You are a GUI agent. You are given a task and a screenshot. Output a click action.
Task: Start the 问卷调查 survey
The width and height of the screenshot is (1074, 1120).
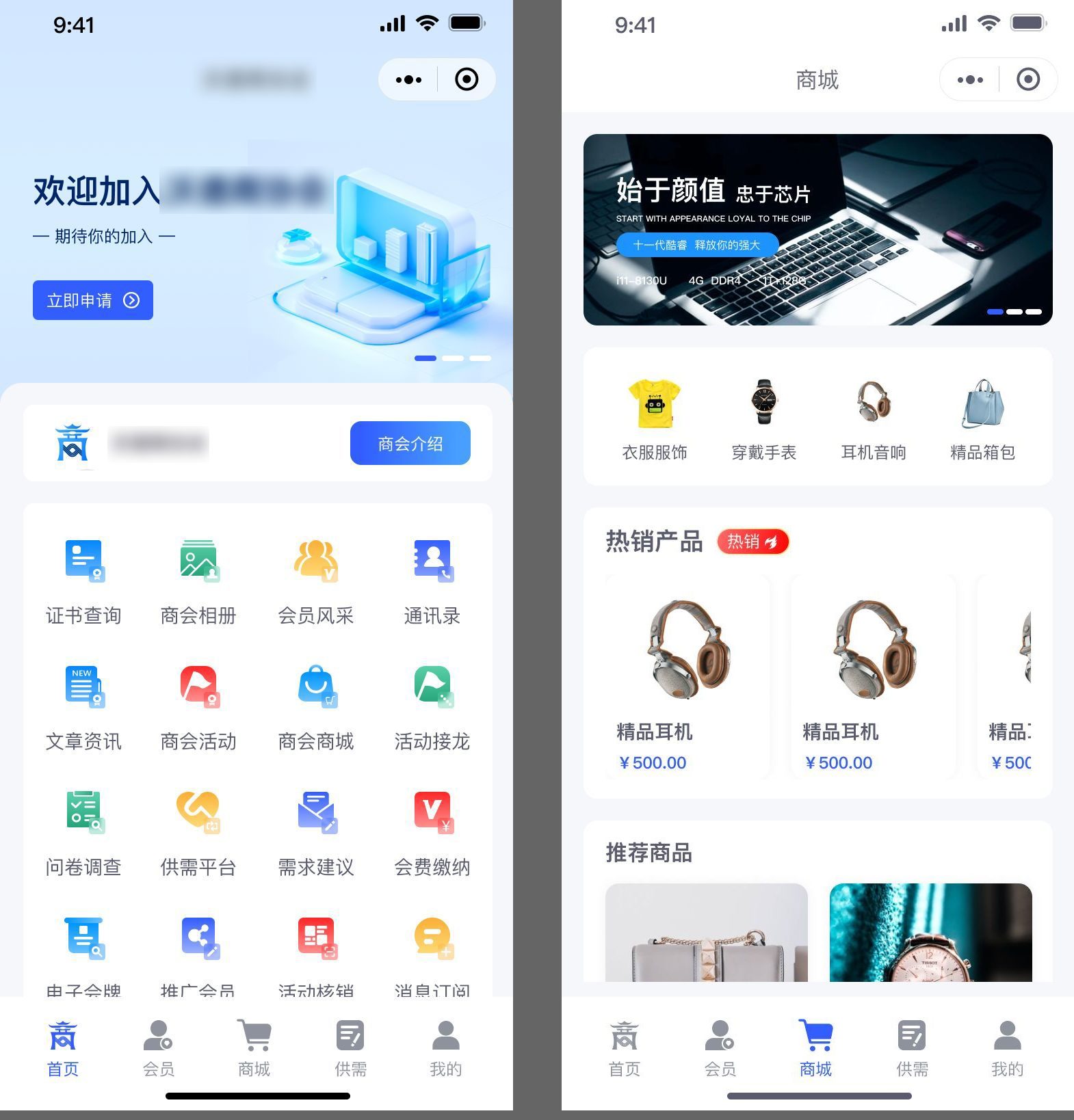(x=83, y=833)
